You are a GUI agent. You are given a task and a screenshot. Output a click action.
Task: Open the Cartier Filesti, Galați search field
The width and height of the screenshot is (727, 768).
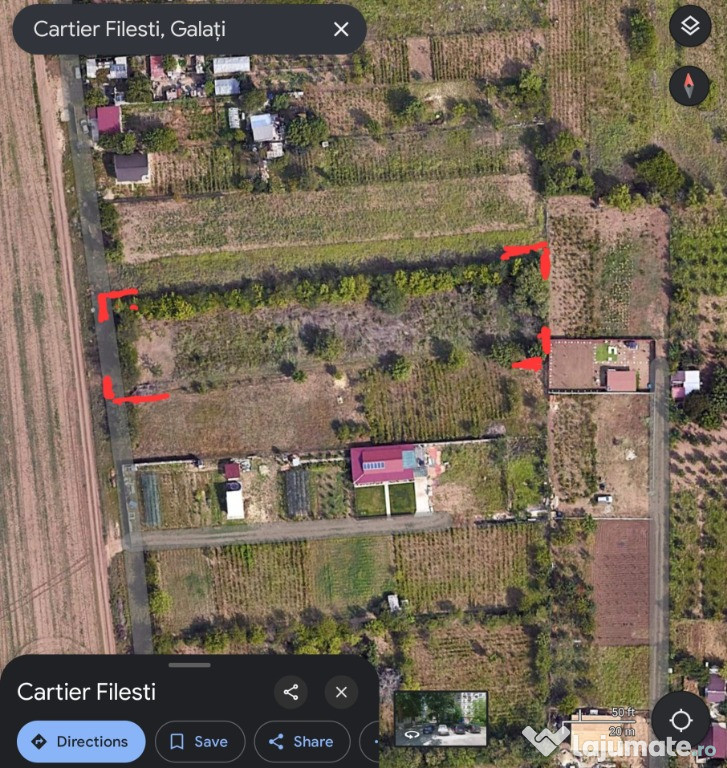[170, 29]
